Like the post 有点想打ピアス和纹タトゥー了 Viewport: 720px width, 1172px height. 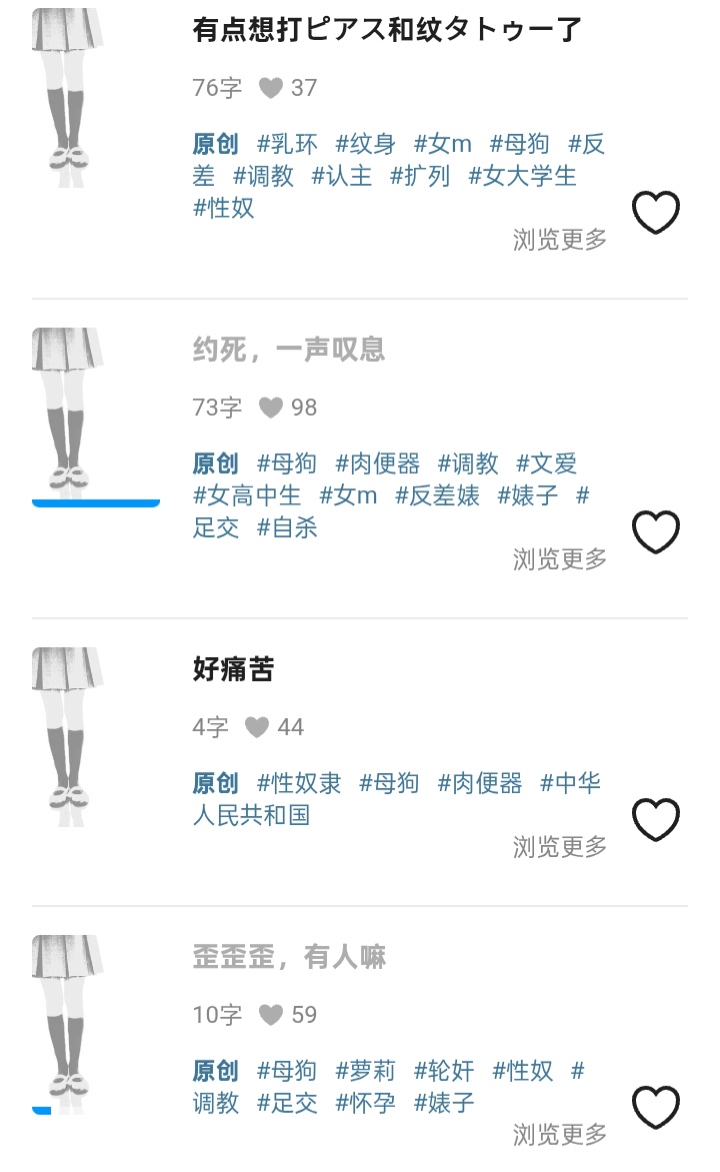tap(656, 212)
